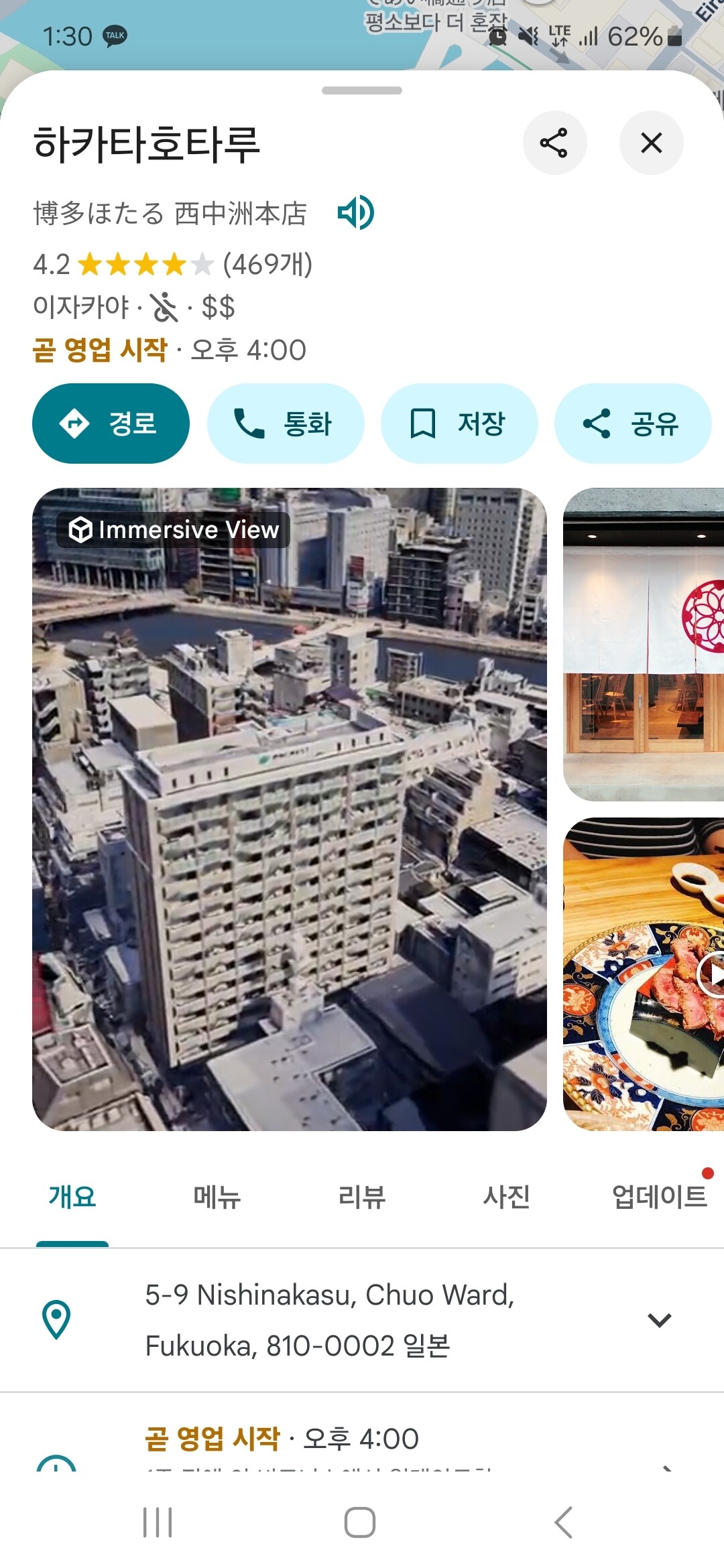Play the Japanese name pronunciation audio
Screen dimensions: 724x1568
tap(356, 213)
